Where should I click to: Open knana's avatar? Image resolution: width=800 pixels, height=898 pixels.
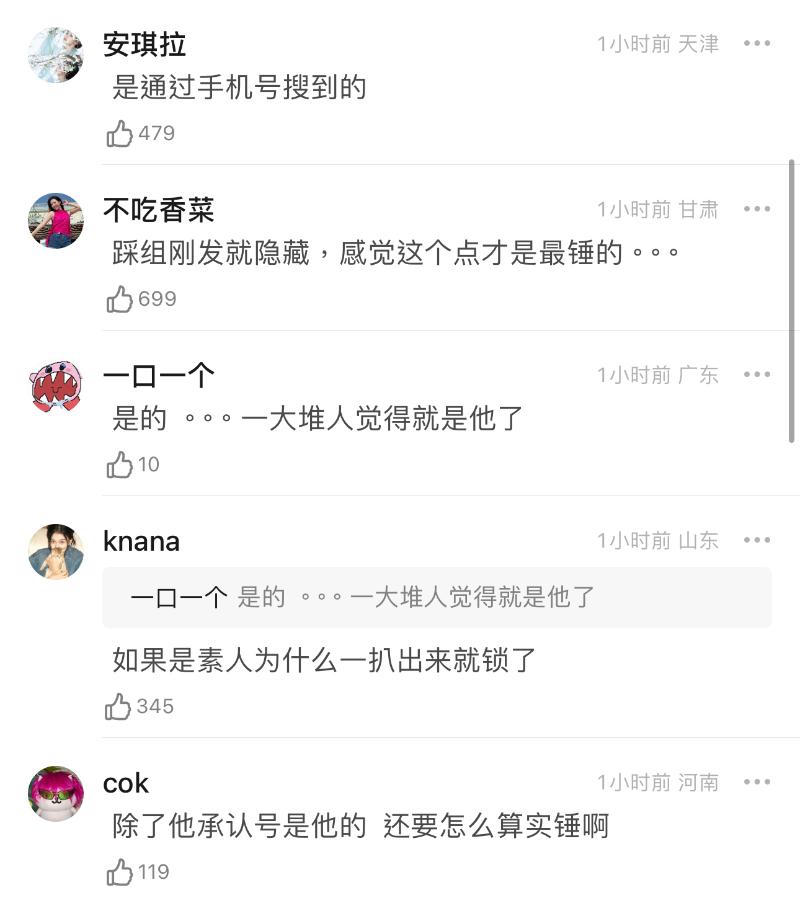(55, 551)
